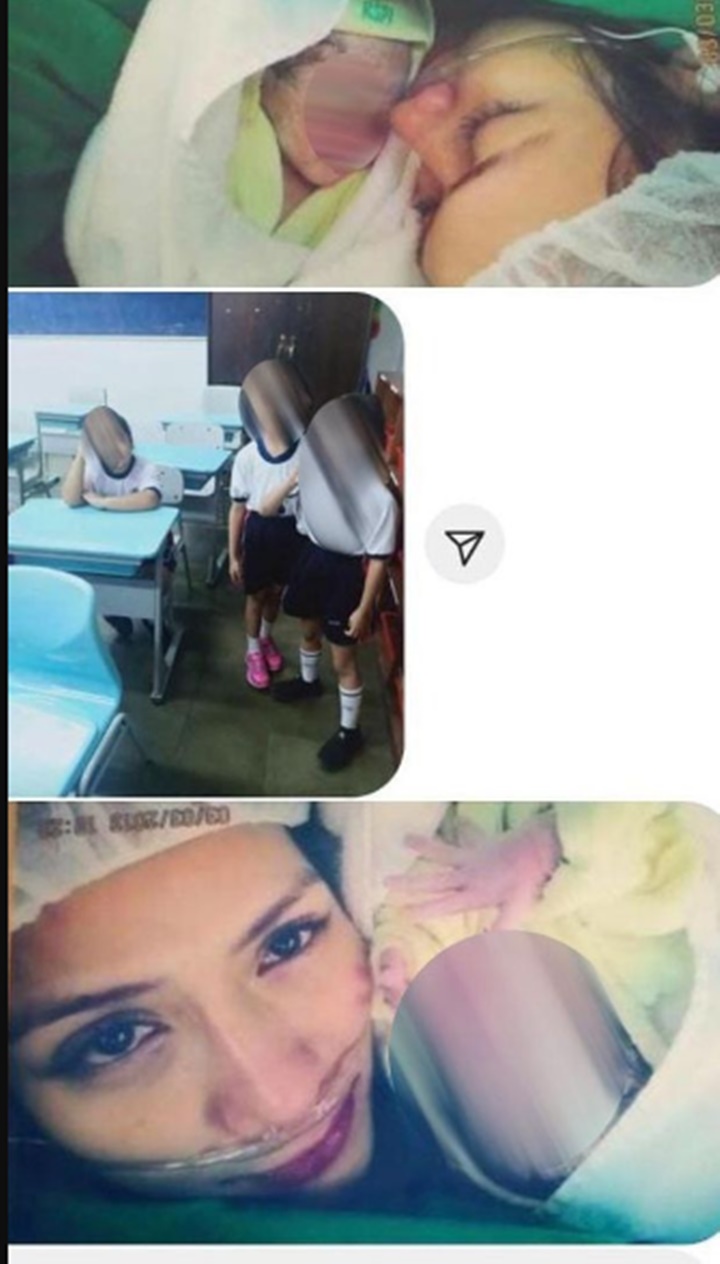
Task: Open the bottom selfie photo with baby
Action: click(364, 1021)
